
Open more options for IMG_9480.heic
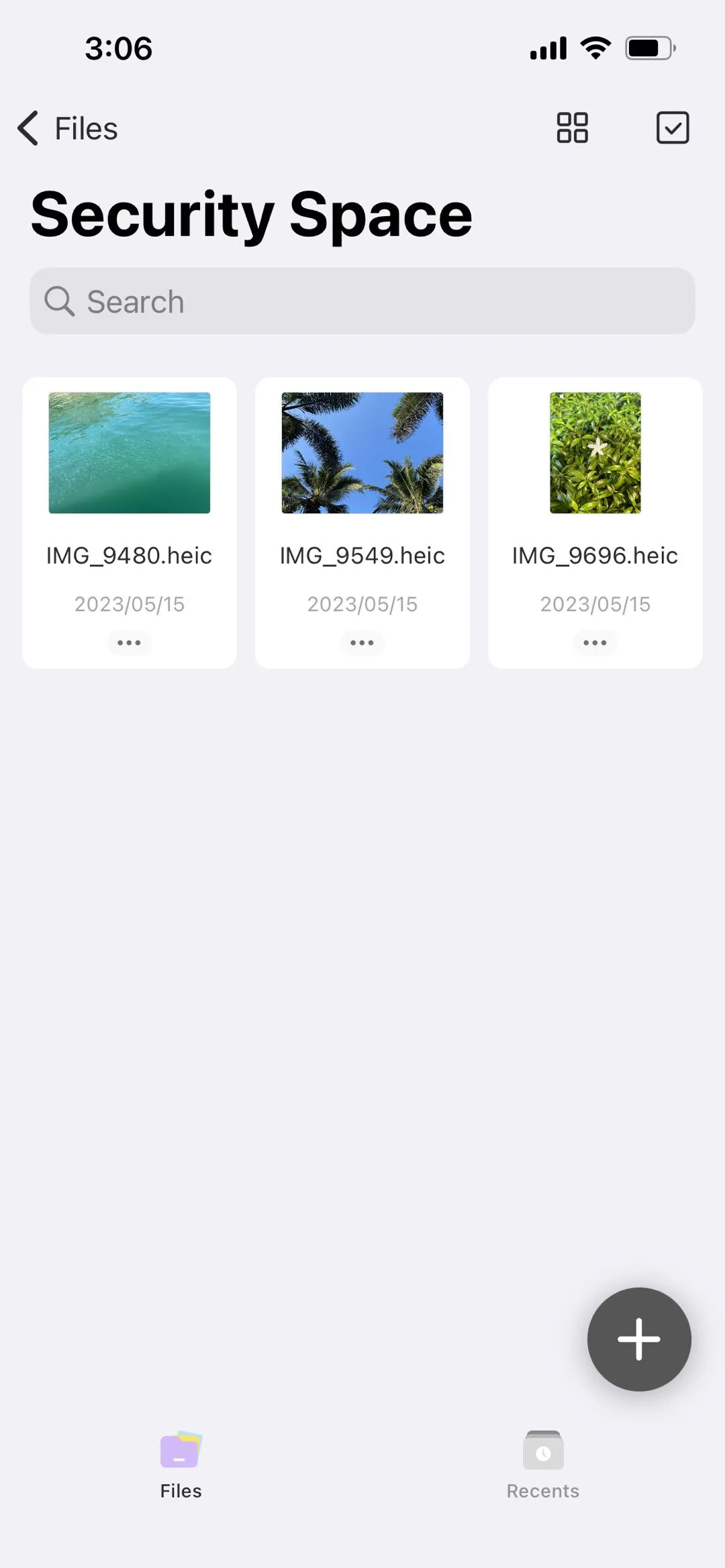coord(129,643)
